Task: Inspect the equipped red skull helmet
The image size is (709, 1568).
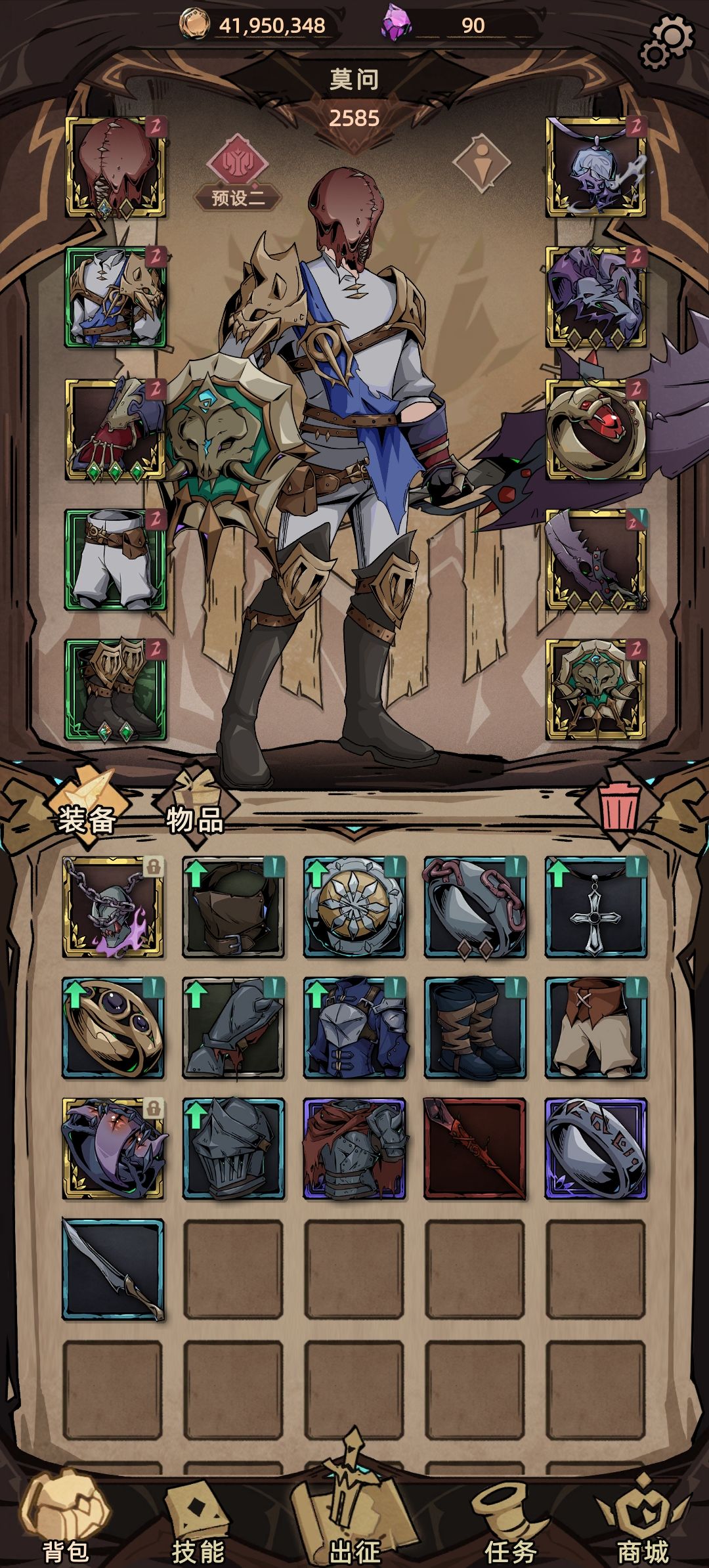Action: pyautogui.click(x=115, y=168)
